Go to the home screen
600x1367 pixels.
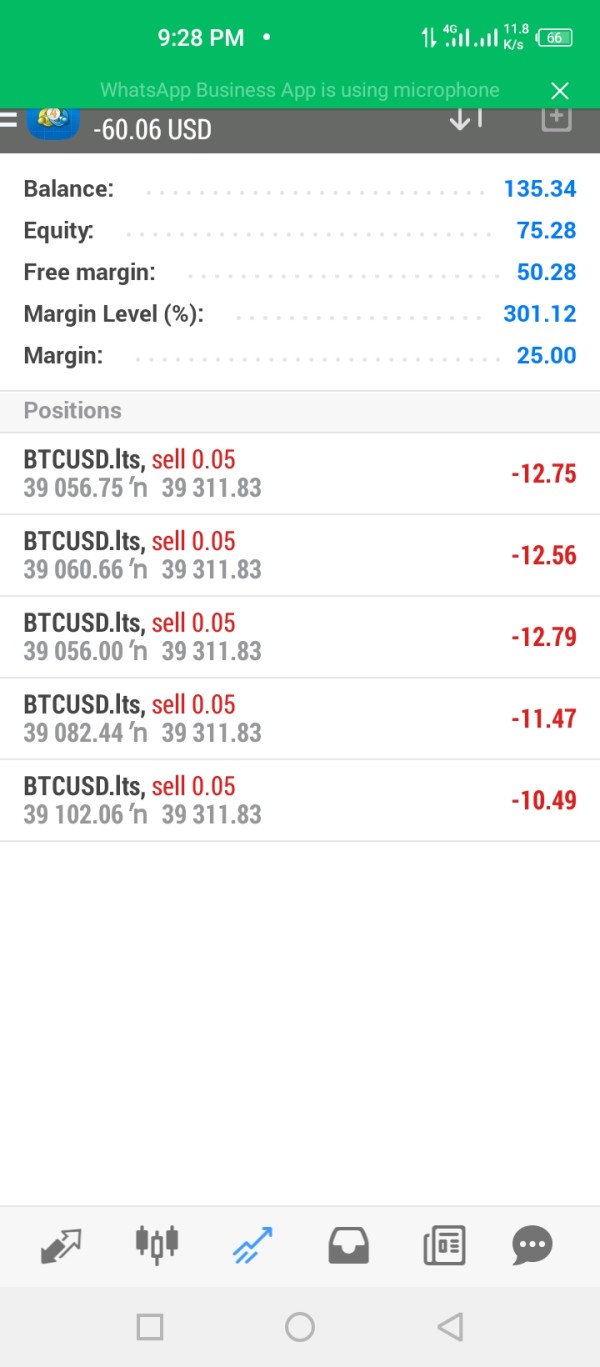[300, 1327]
